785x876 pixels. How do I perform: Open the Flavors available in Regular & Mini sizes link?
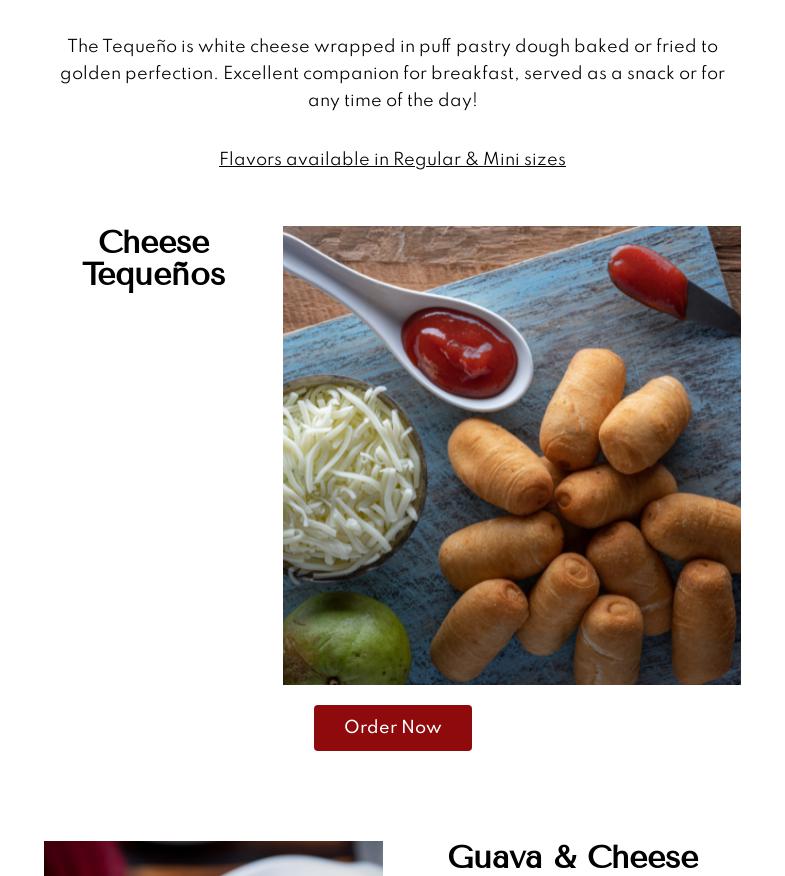point(392,160)
